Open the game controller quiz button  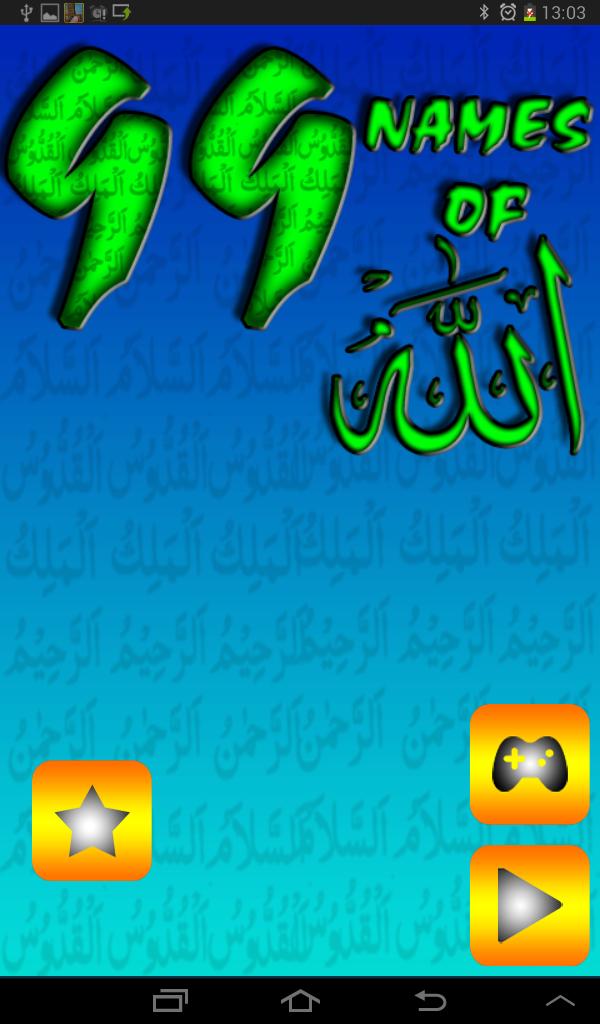(529, 764)
